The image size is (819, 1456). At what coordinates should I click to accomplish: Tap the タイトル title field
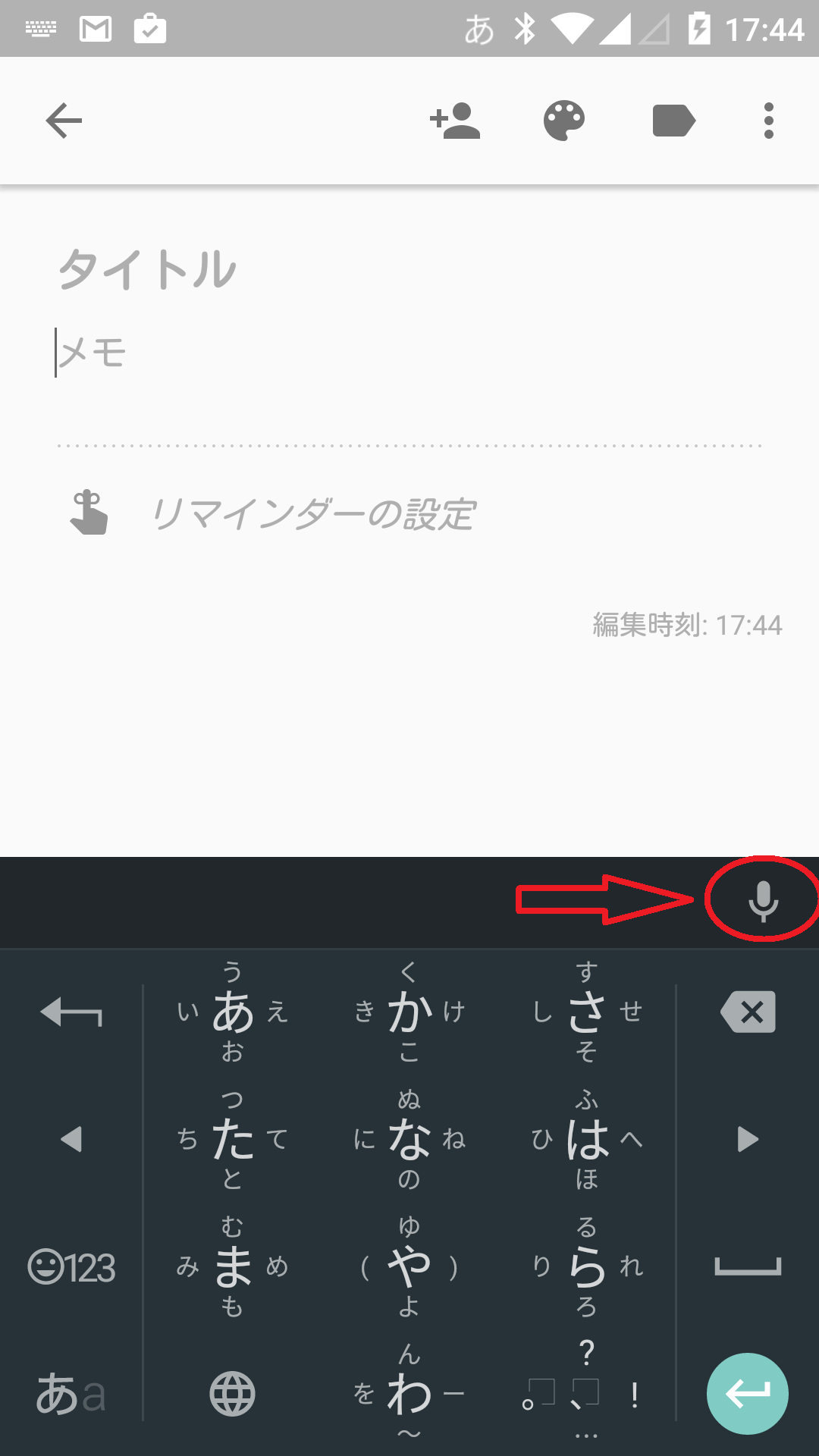tap(303, 269)
